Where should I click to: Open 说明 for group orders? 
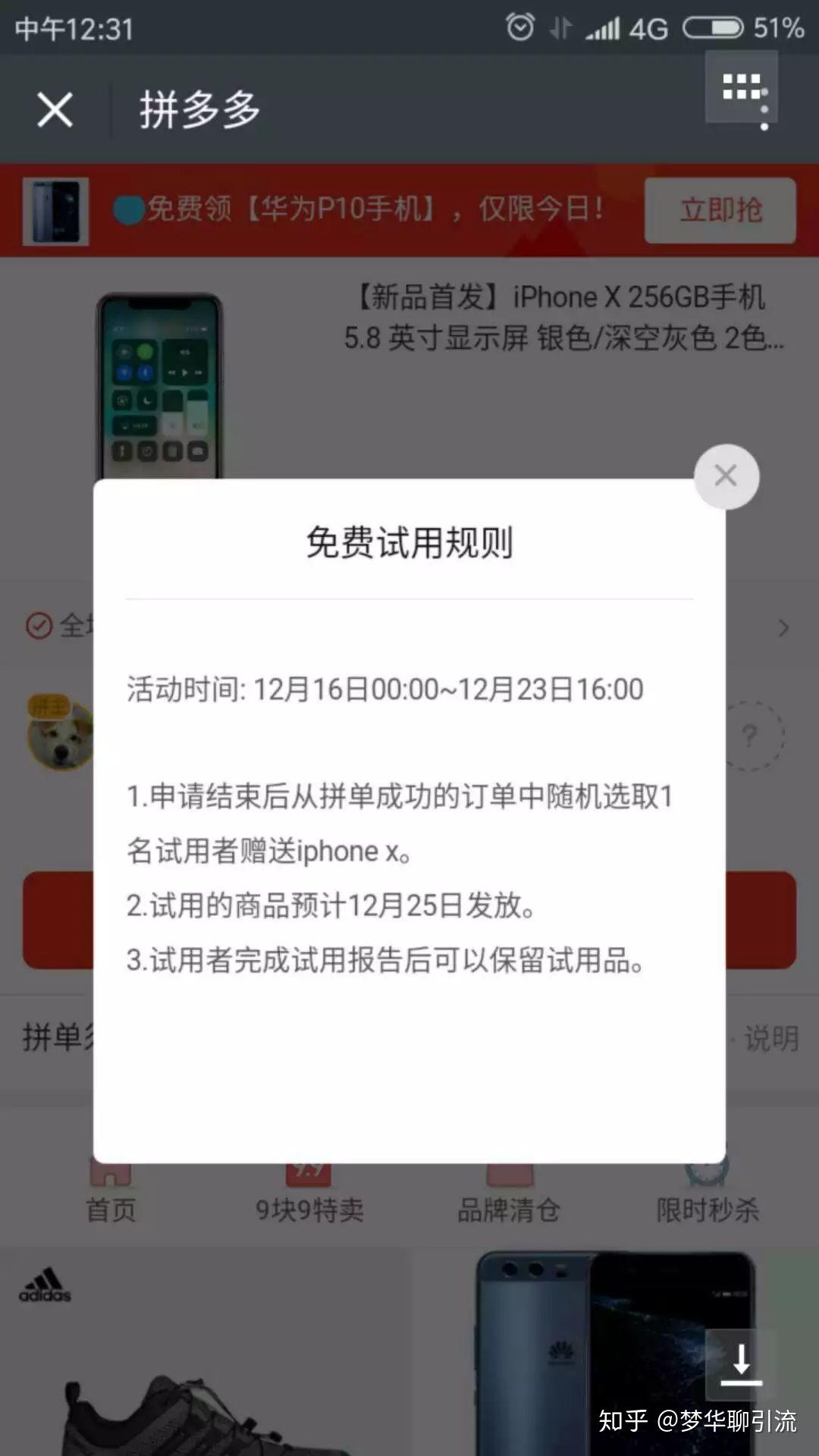(771, 1038)
